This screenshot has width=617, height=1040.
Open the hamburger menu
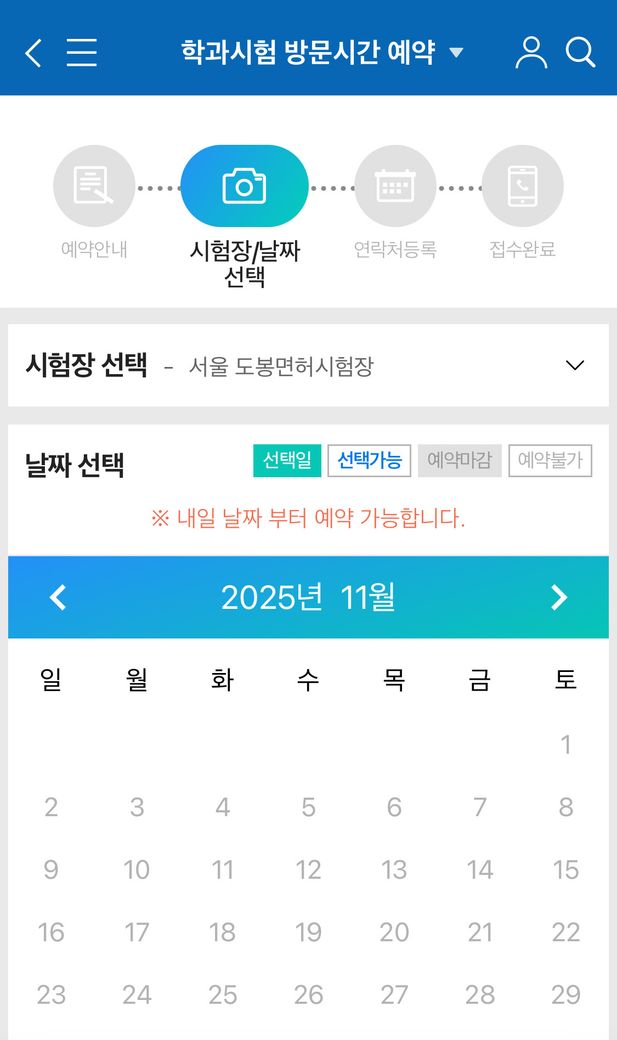[82, 53]
